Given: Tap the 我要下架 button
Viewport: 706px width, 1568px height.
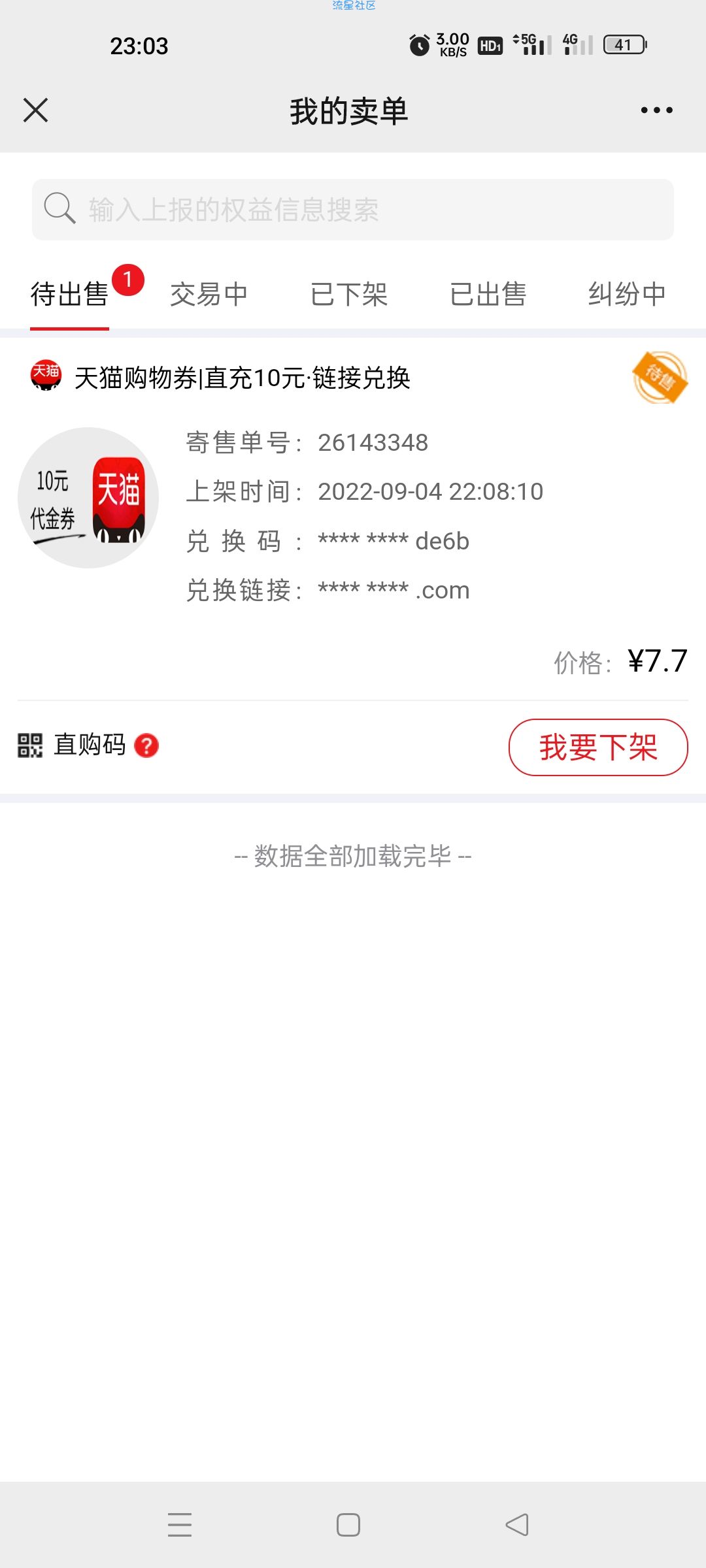Looking at the screenshot, I should pyautogui.click(x=598, y=747).
